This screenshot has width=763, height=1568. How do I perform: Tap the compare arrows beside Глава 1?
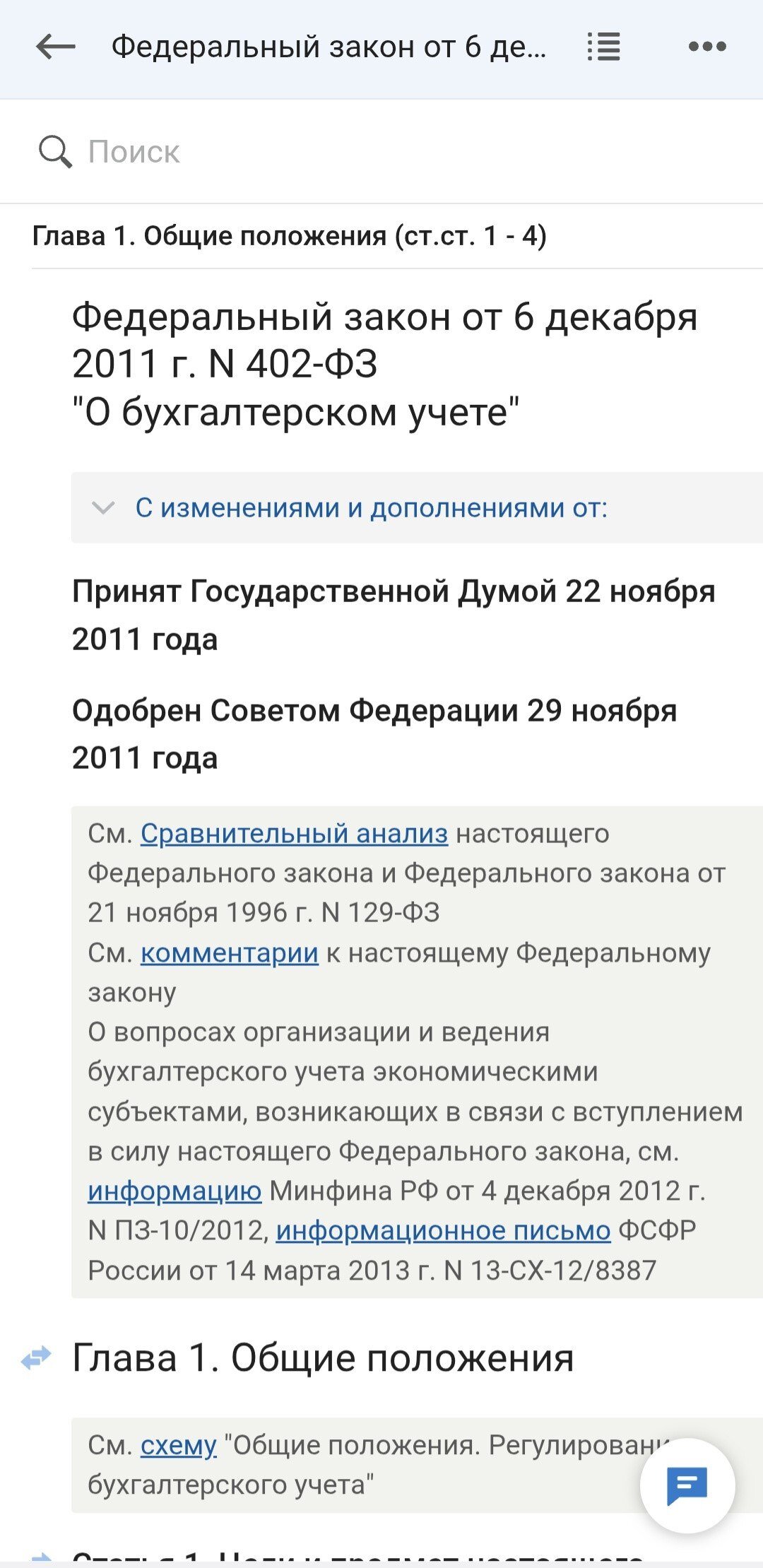36,1357
